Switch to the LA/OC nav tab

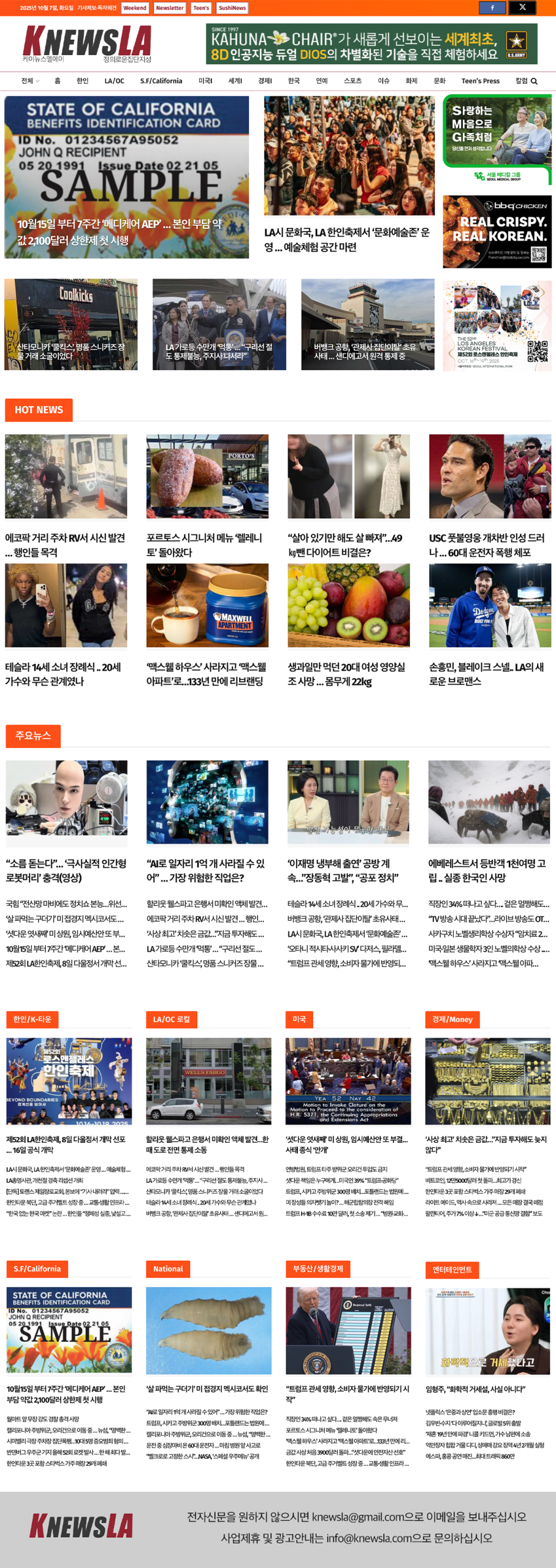tap(114, 81)
